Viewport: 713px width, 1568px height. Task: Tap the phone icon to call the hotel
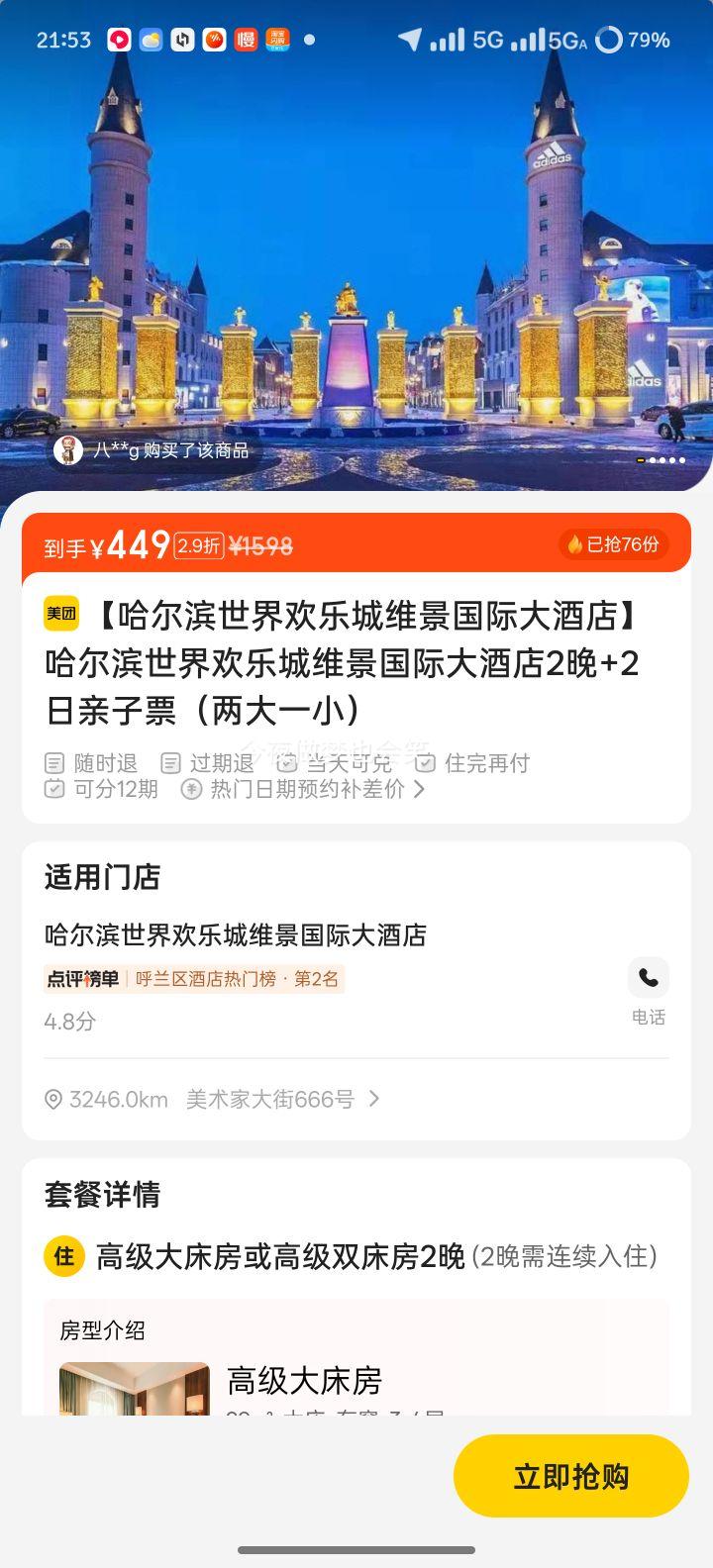pos(649,978)
